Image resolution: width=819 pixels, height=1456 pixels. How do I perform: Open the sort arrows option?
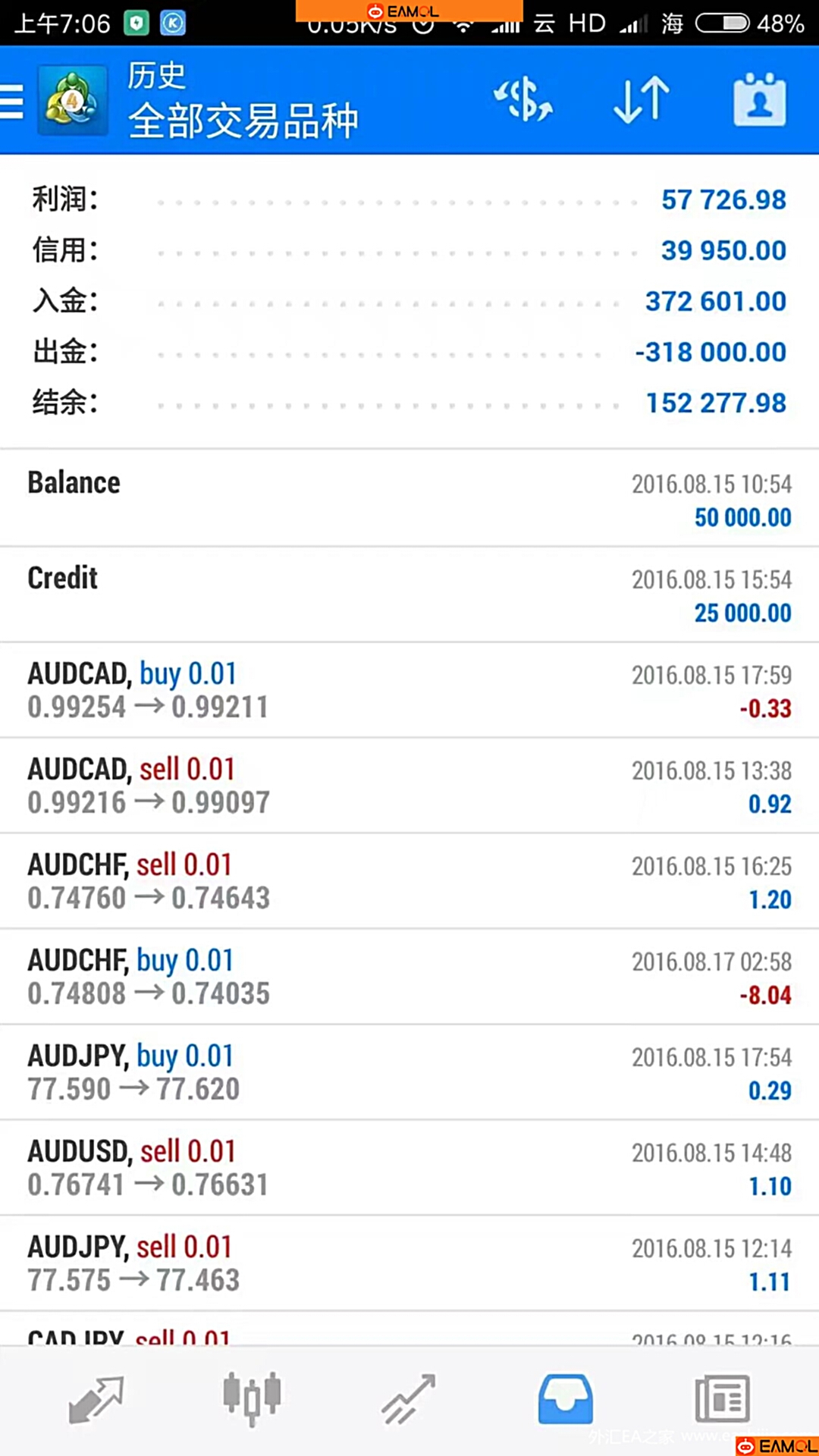pyautogui.click(x=642, y=100)
